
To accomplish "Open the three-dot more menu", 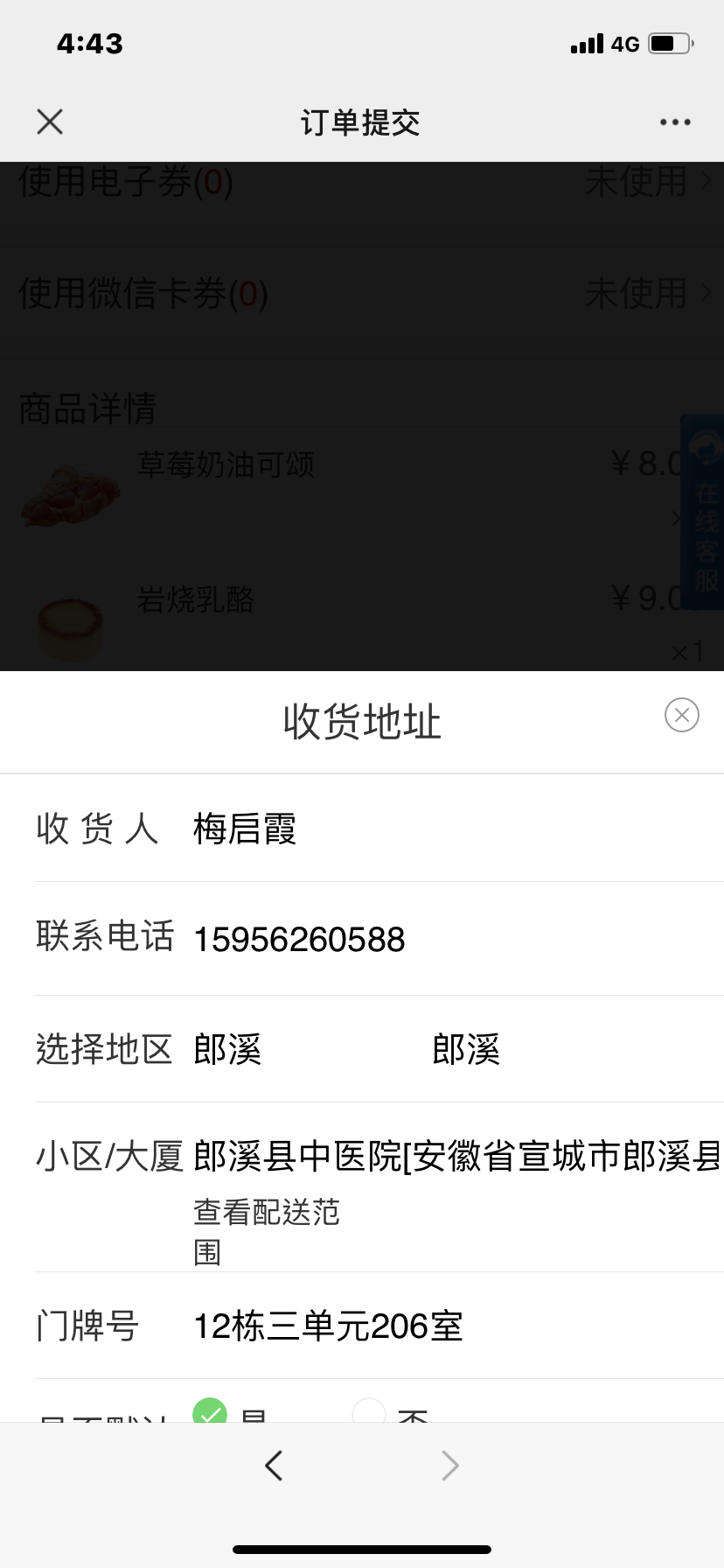I will click(675, 122).
